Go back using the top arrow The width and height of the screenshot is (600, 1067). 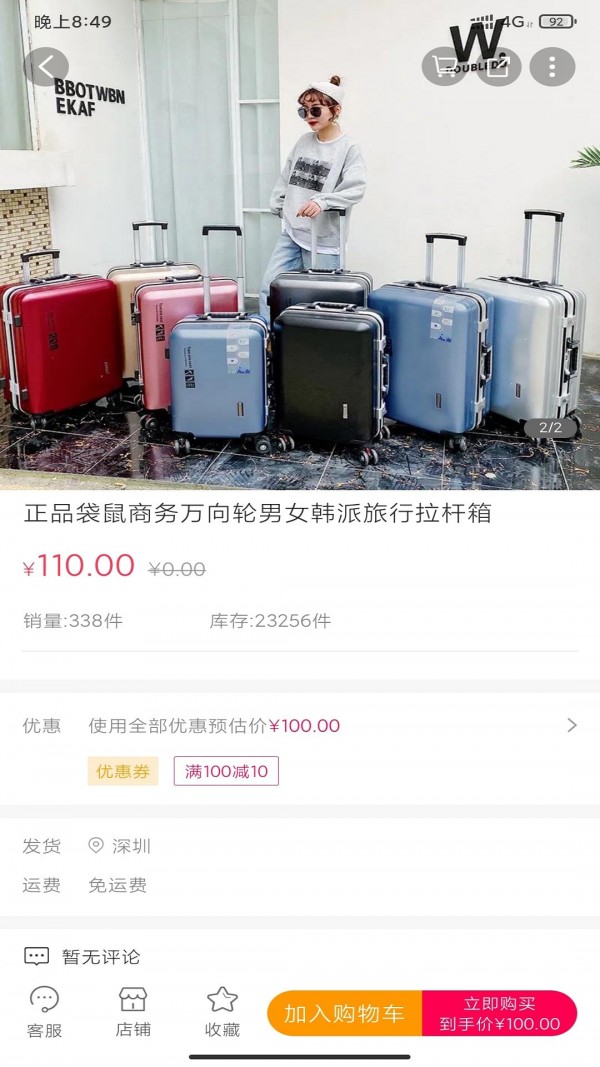tap(47, 67)
